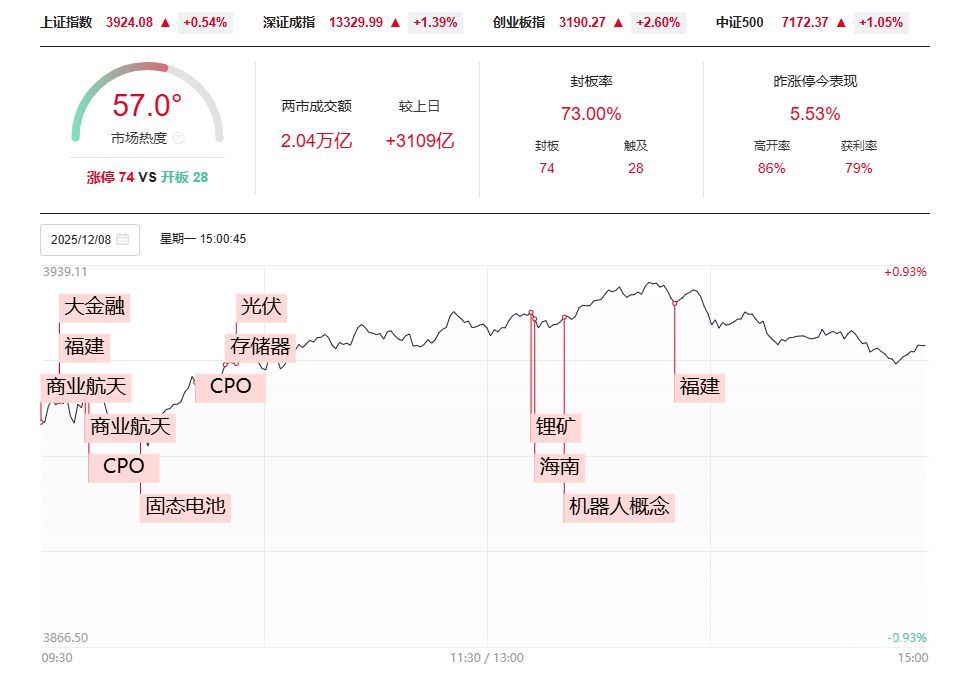Select the 固态电池 sector marker
Screen dimensions: 958x683
[186, 506]
